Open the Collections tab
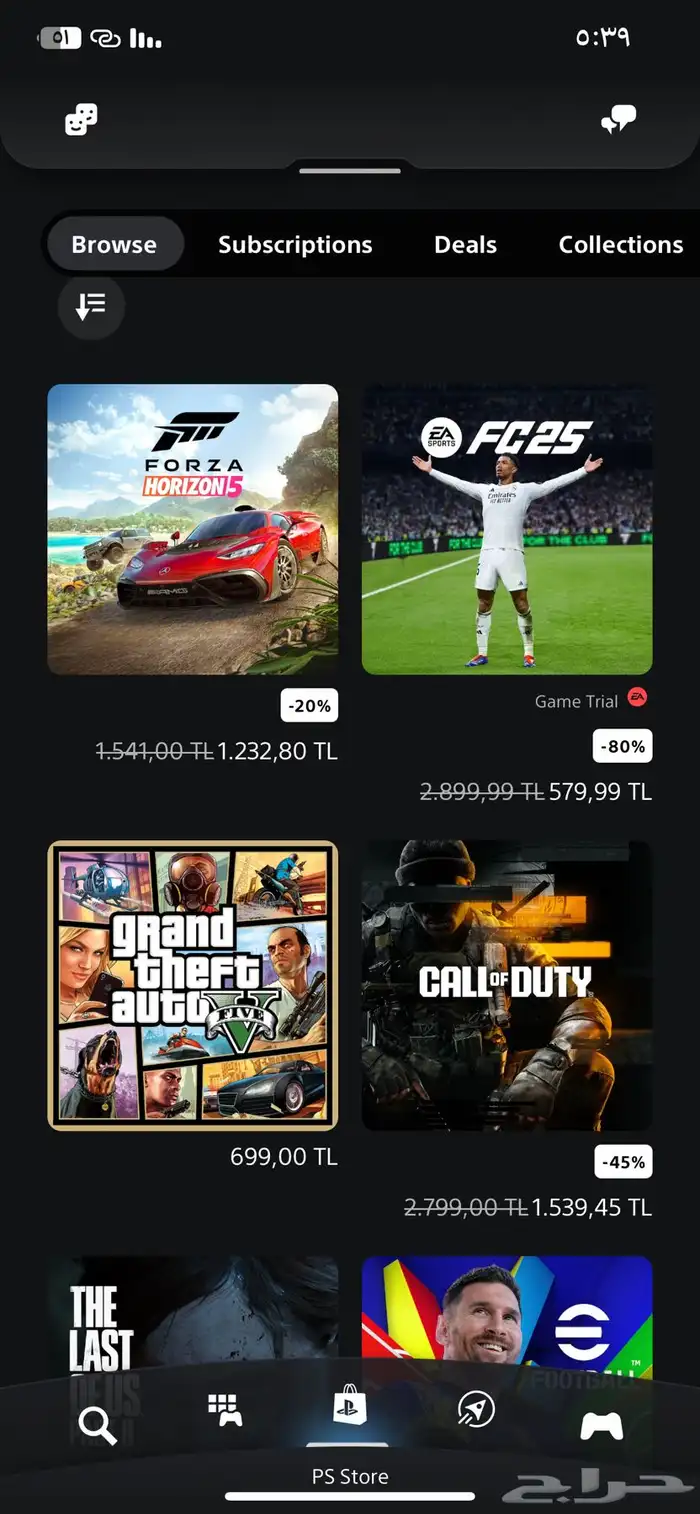This screenshot has height=1514, width=700. pos(620,245)
